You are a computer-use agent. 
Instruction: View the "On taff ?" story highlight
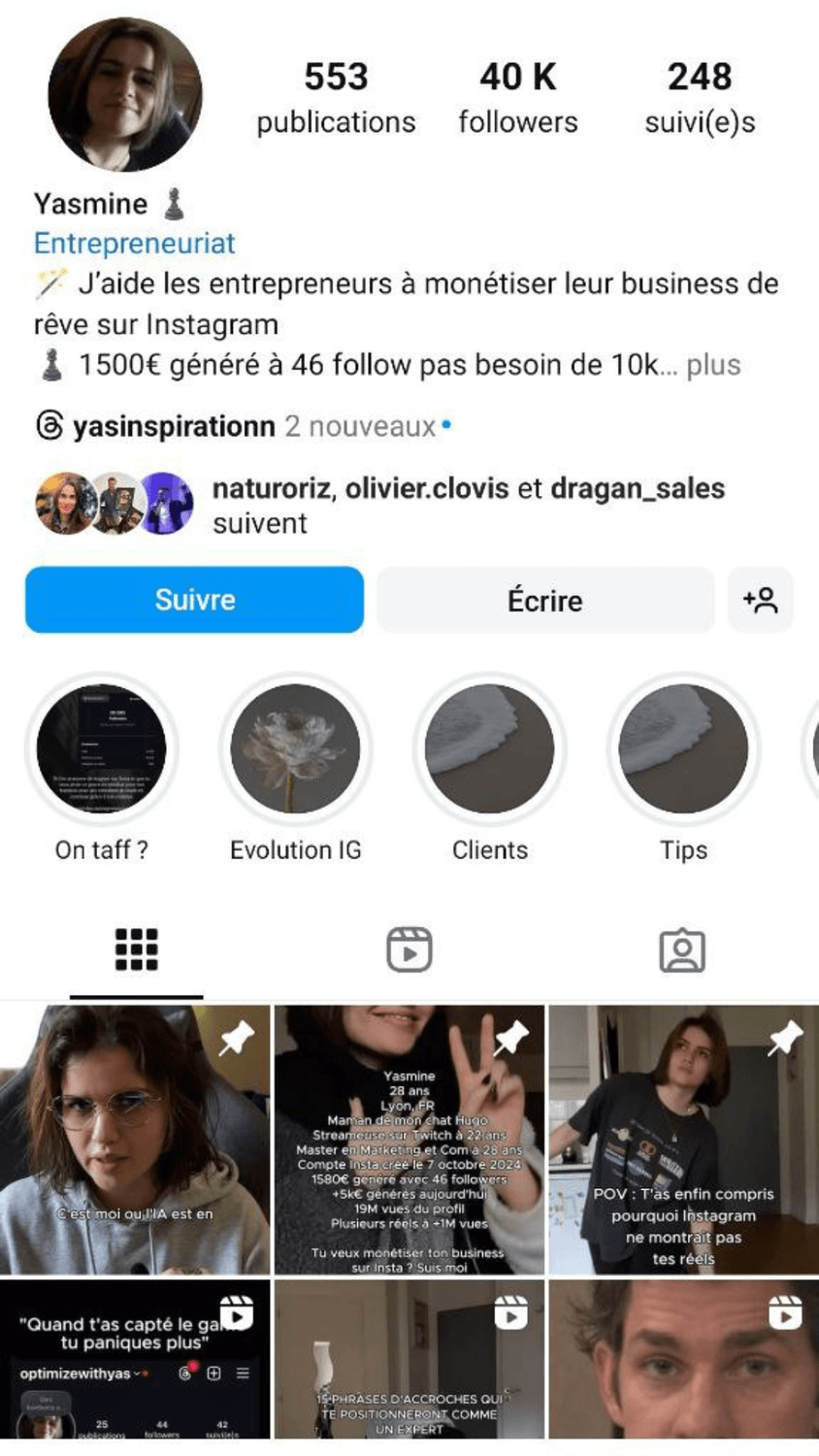(x=101, y=749)
